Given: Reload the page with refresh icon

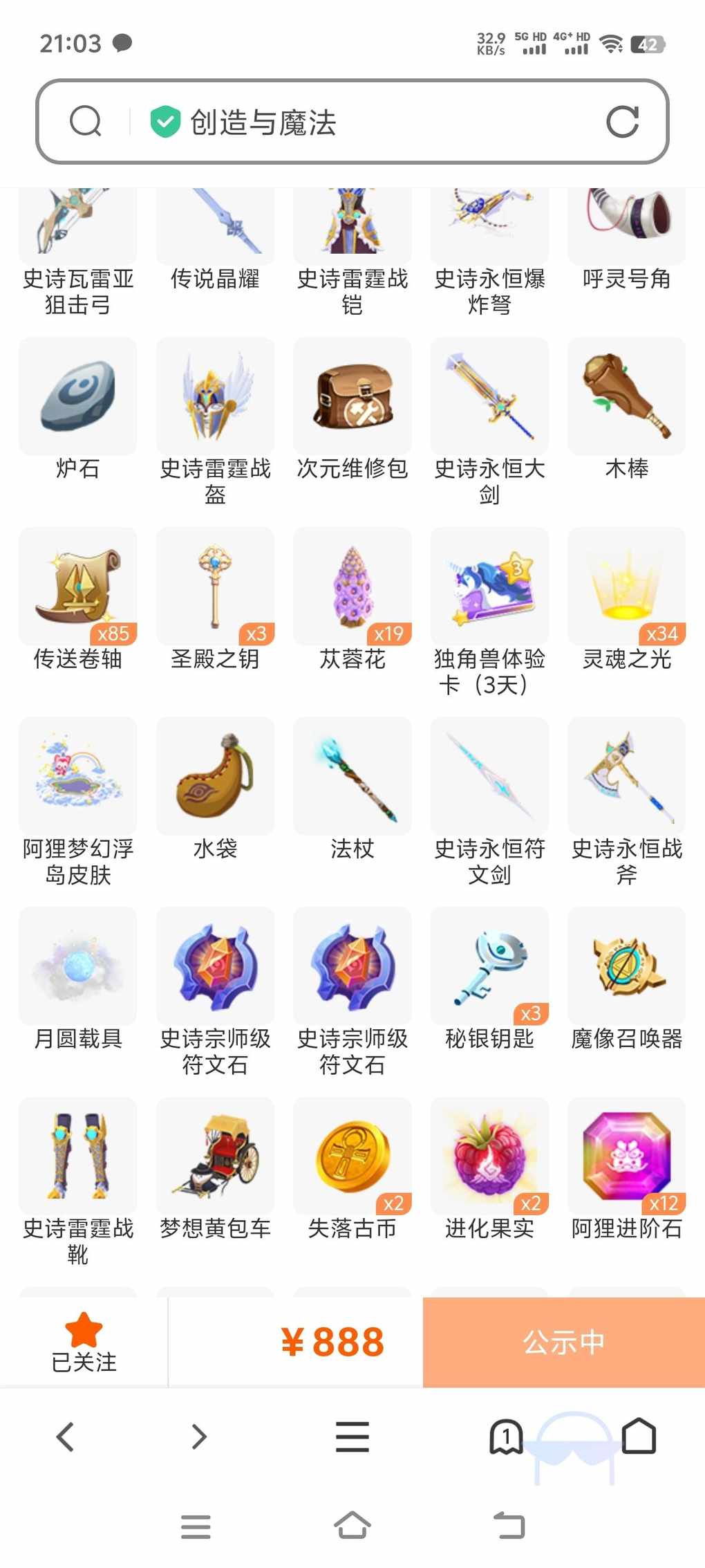Looking at the screenshot, I should [x=622, y=122].
